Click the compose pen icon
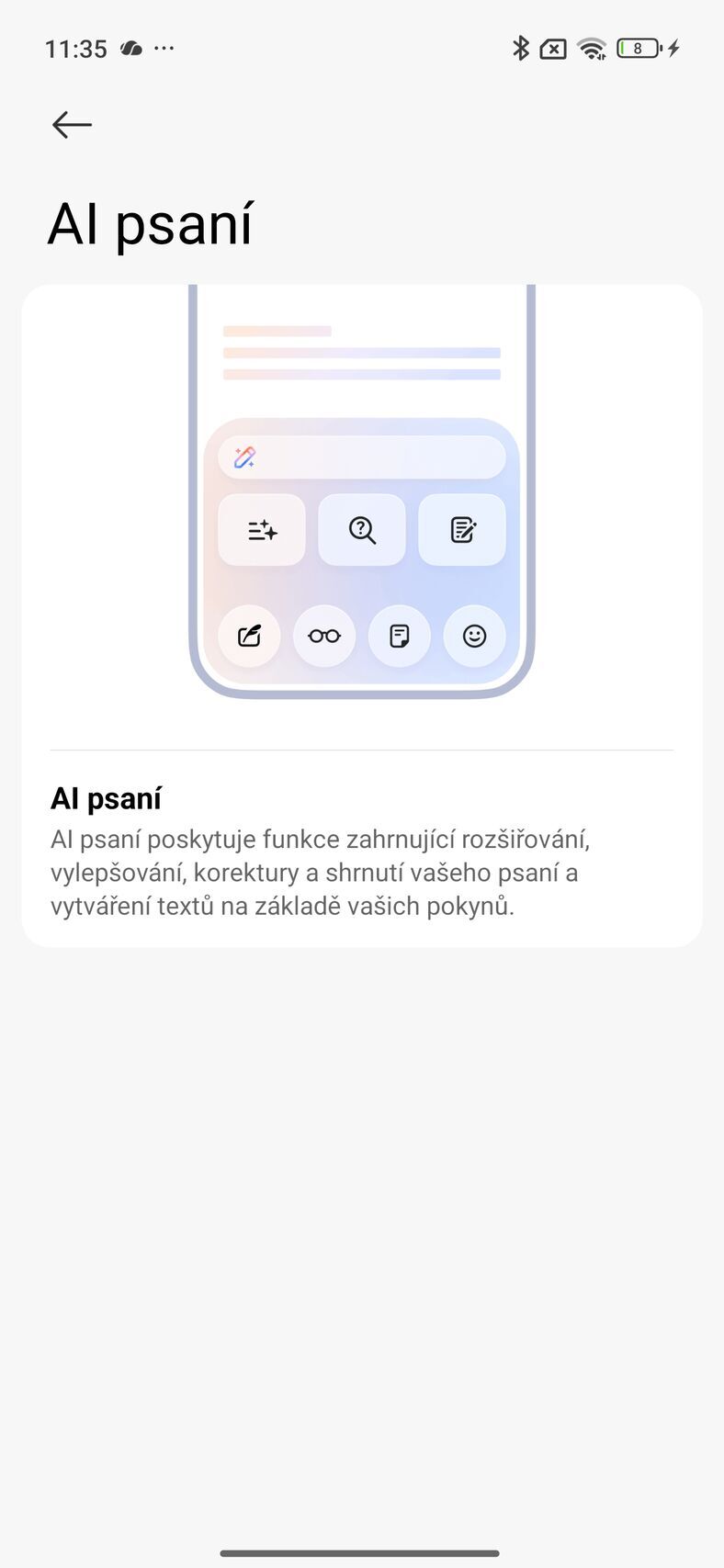724x1568 pixels. (x=249, y=636)
